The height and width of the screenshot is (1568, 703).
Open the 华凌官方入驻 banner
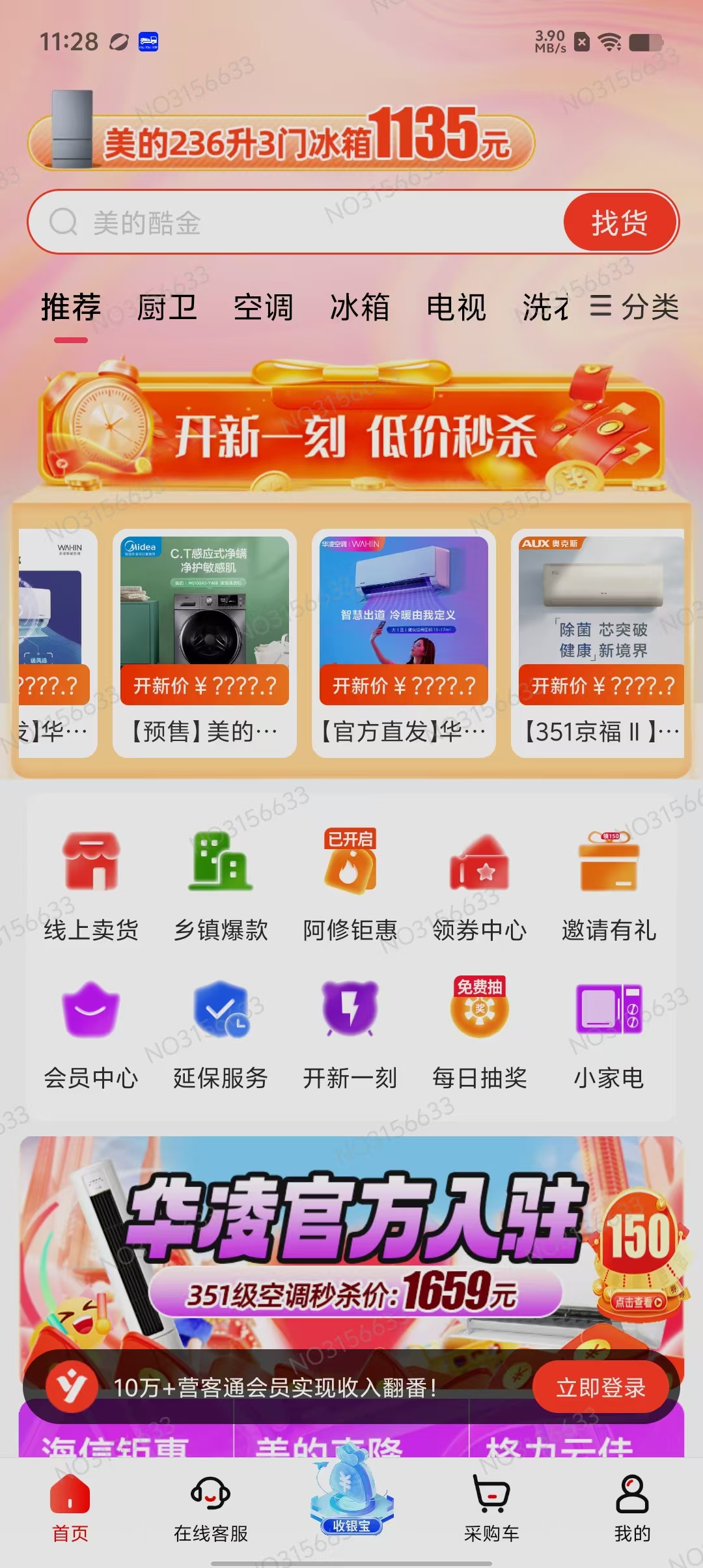tap(351, 1237)
